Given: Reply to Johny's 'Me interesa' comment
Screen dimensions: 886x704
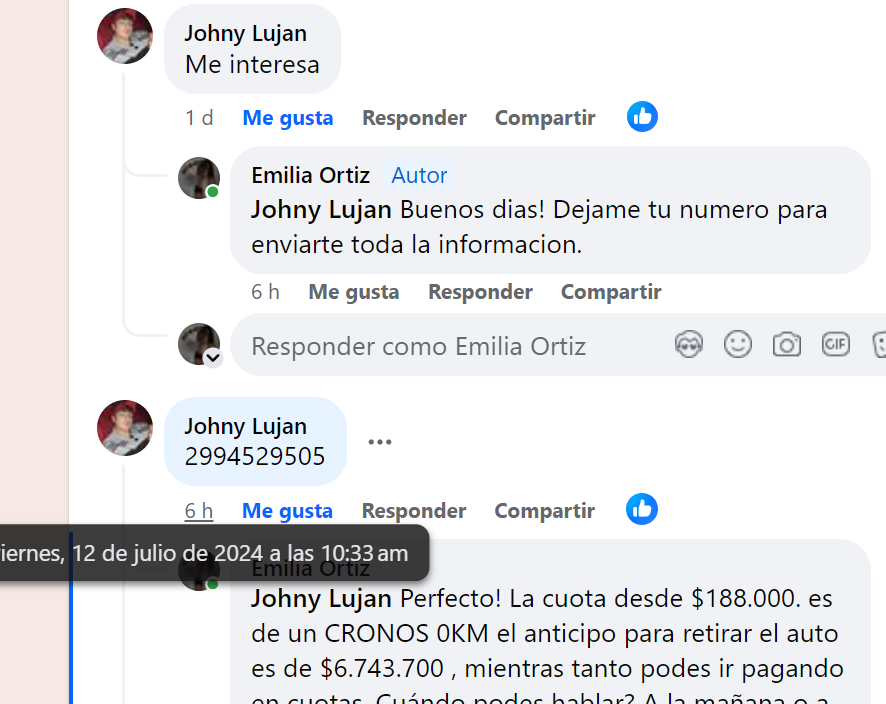Looking at the screenshot, I should tap(414, 118).
